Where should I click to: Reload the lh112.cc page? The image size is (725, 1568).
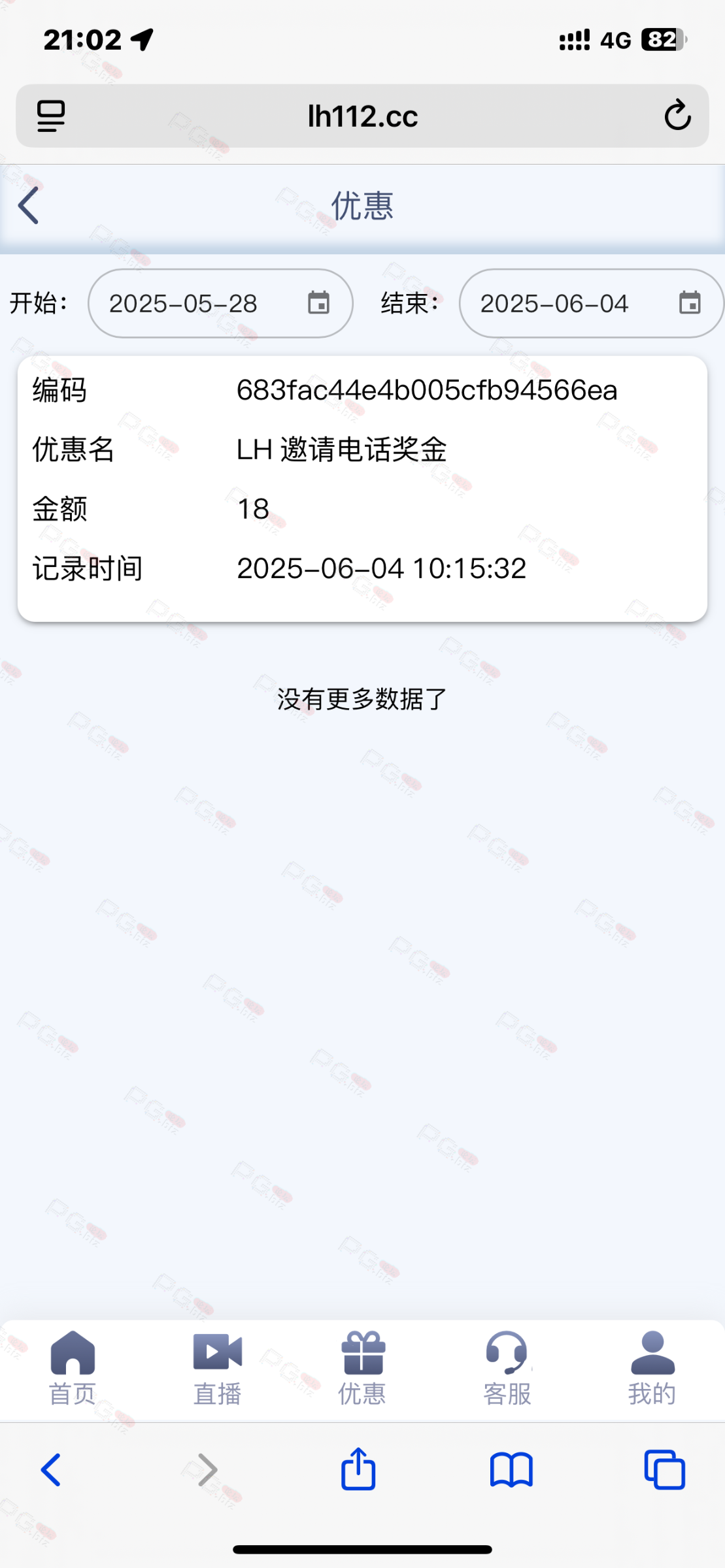click(677, 116)
